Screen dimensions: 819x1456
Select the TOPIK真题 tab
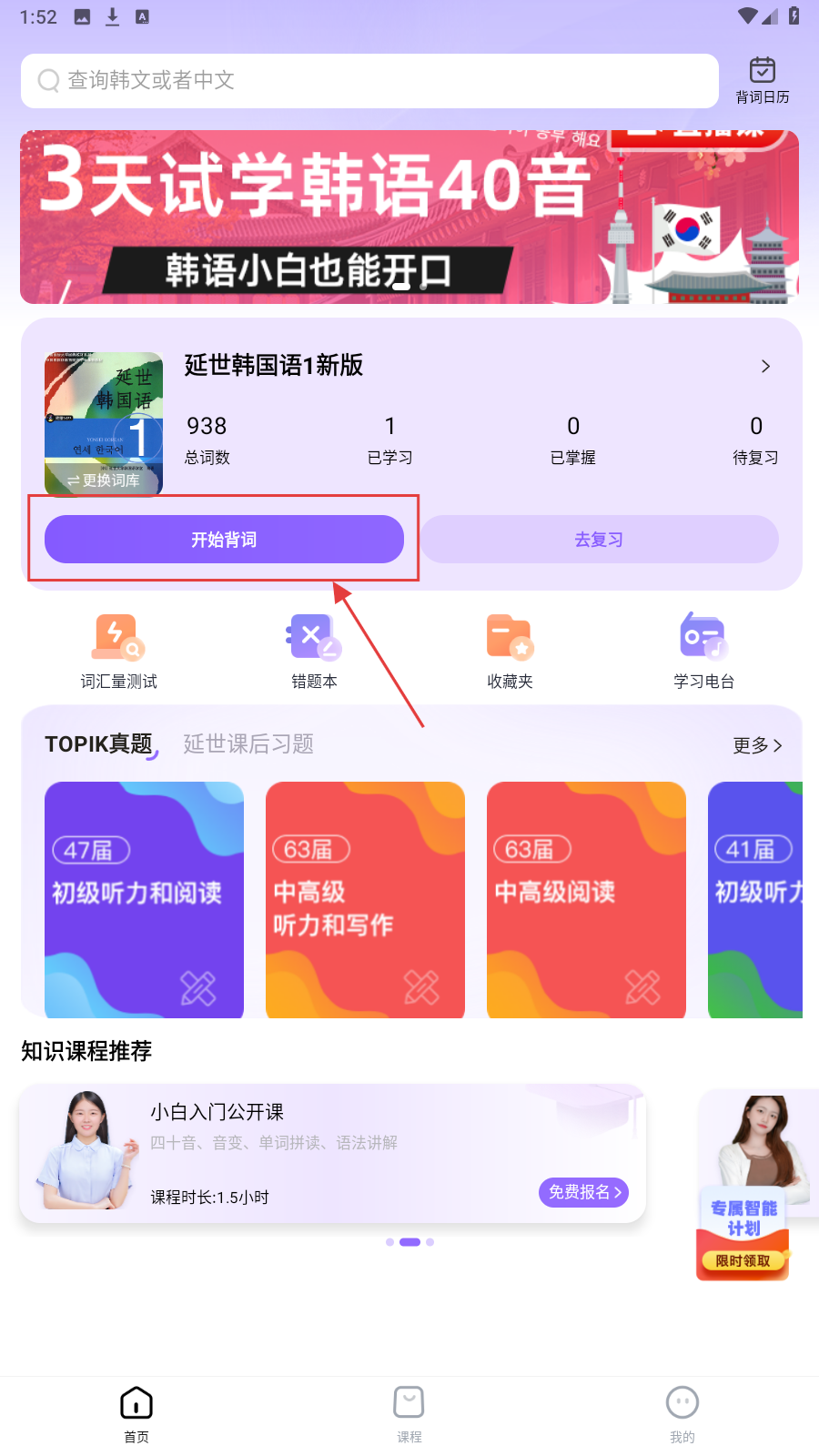[99, 744]
